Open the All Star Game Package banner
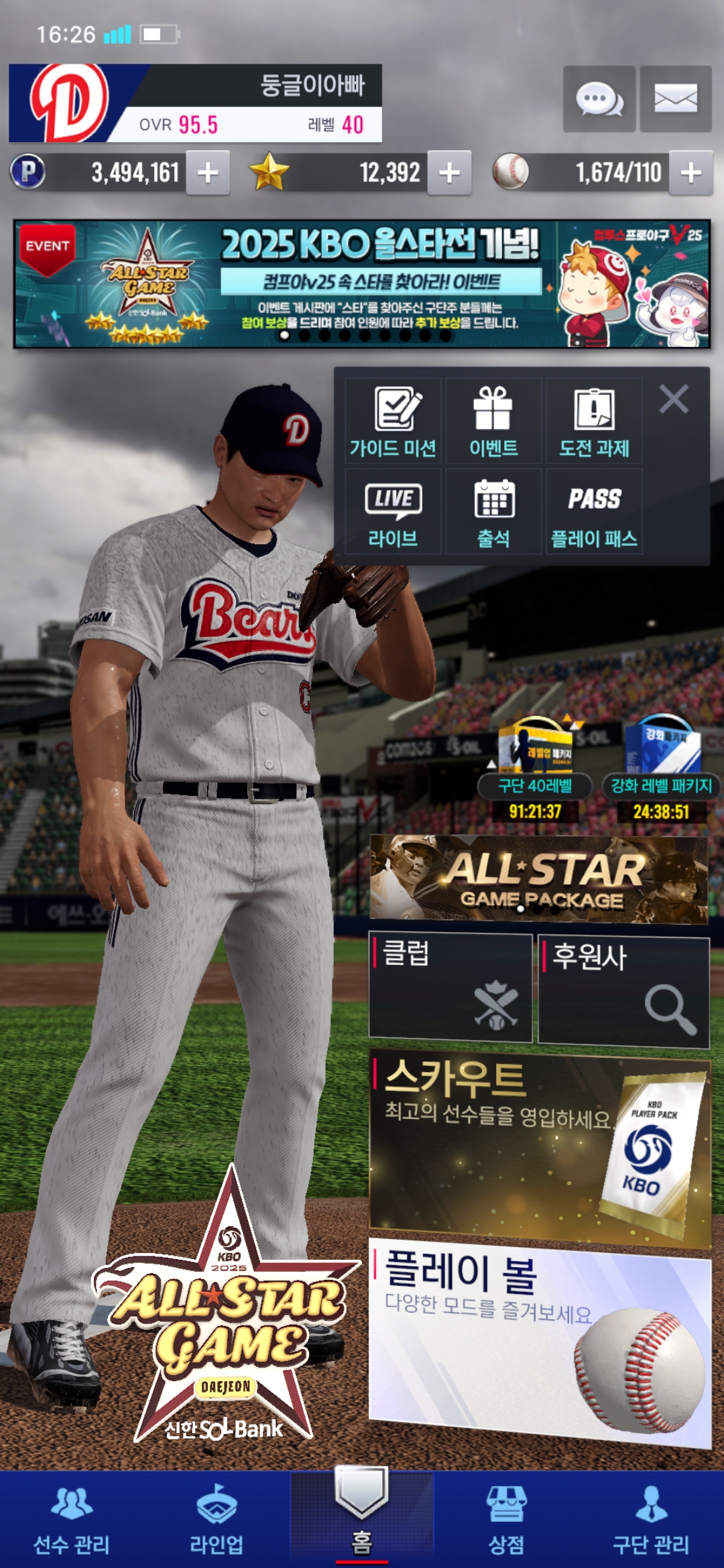Viewport: 724px width, 1568px height. coord(539,878)
